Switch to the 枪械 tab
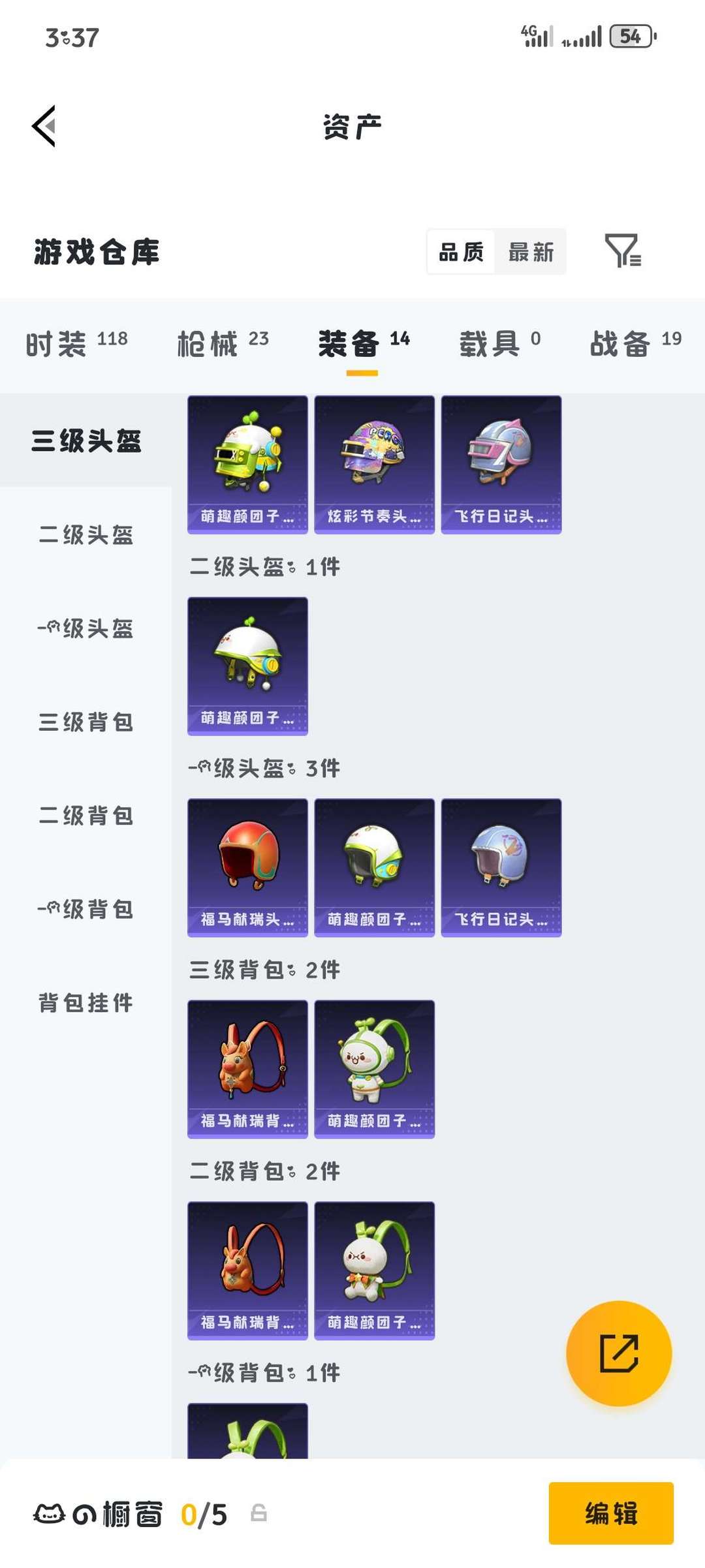 (x=223, y=343)
